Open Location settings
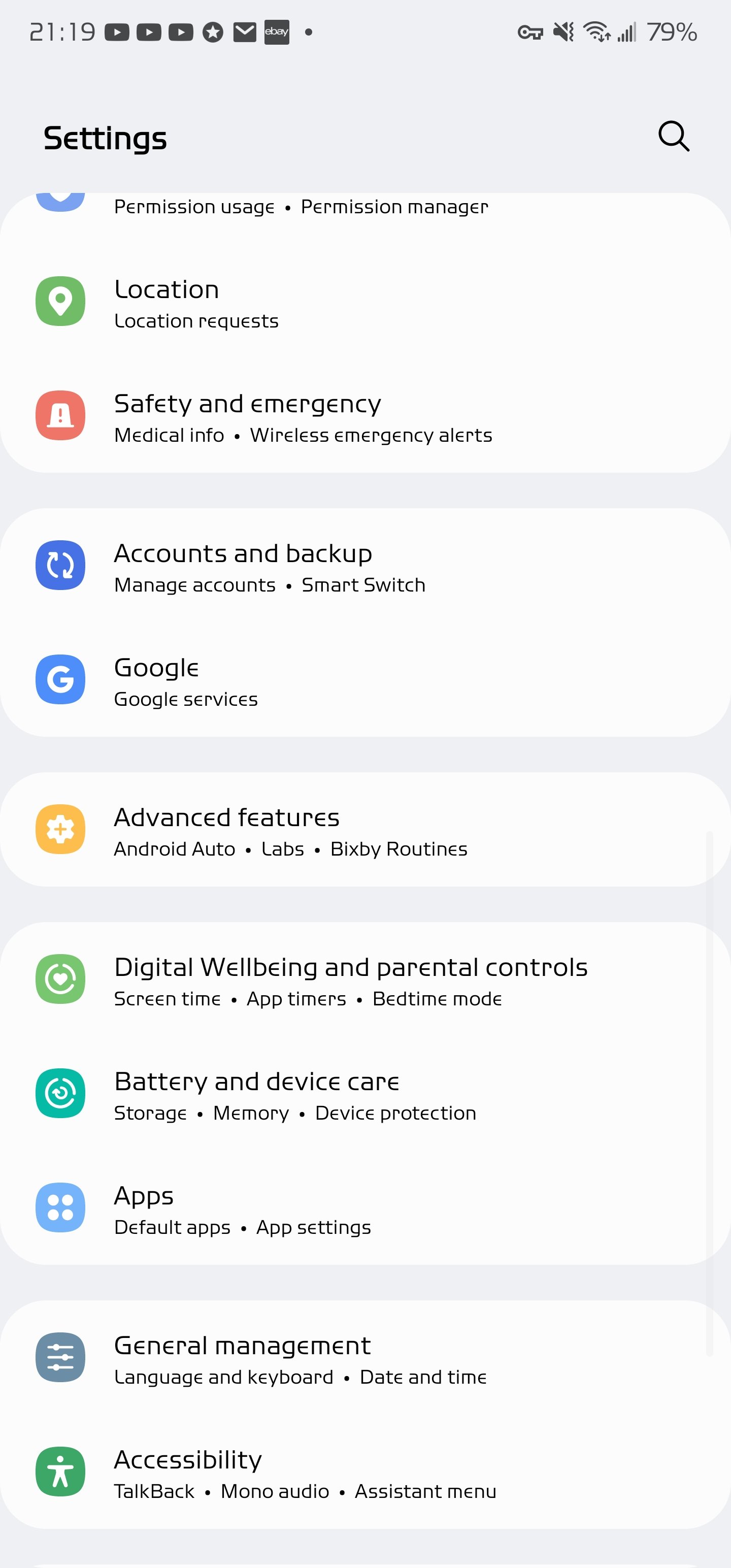The height and width of the screenshot is (1568, 731). pyautogui.click(x=365, y=303)
